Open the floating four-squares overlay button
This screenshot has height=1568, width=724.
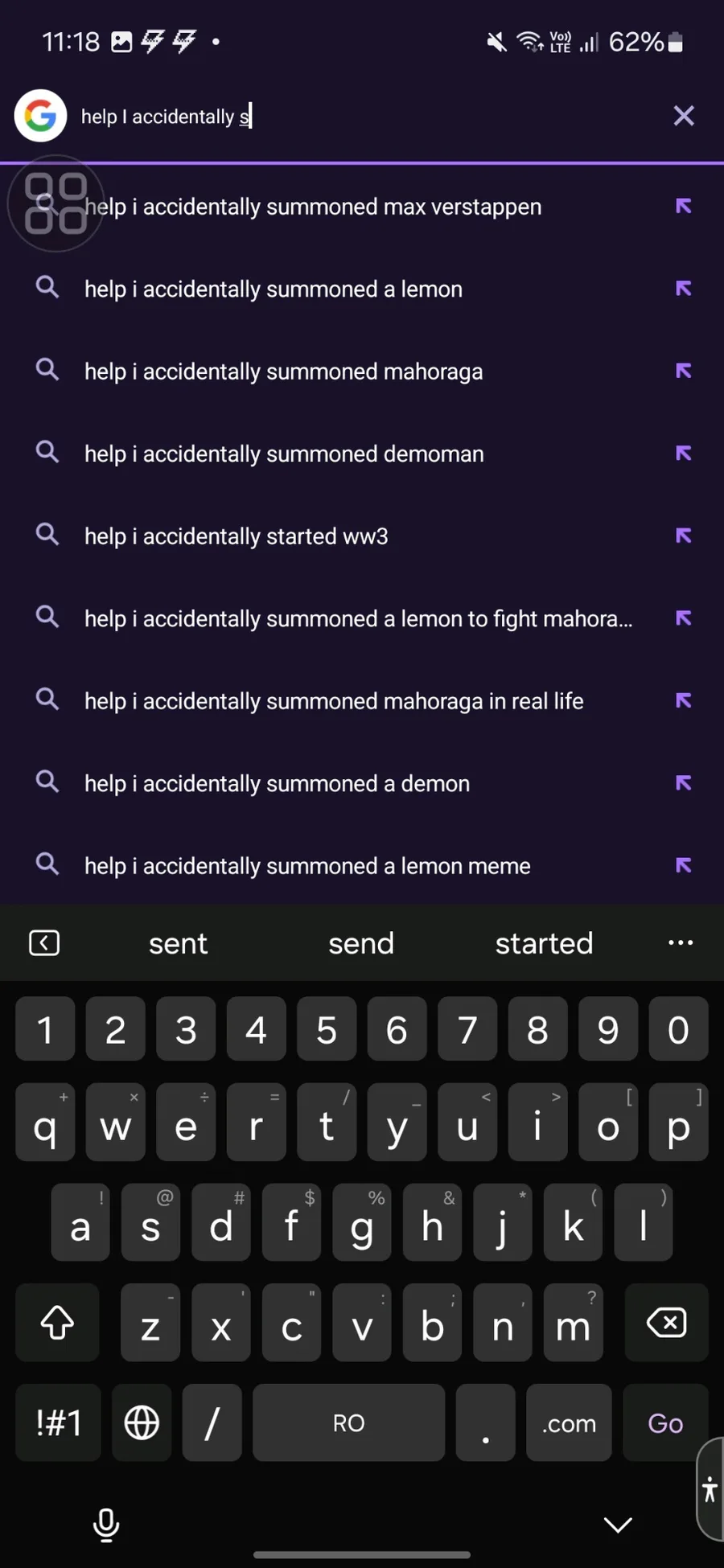[x=56, y=203]
